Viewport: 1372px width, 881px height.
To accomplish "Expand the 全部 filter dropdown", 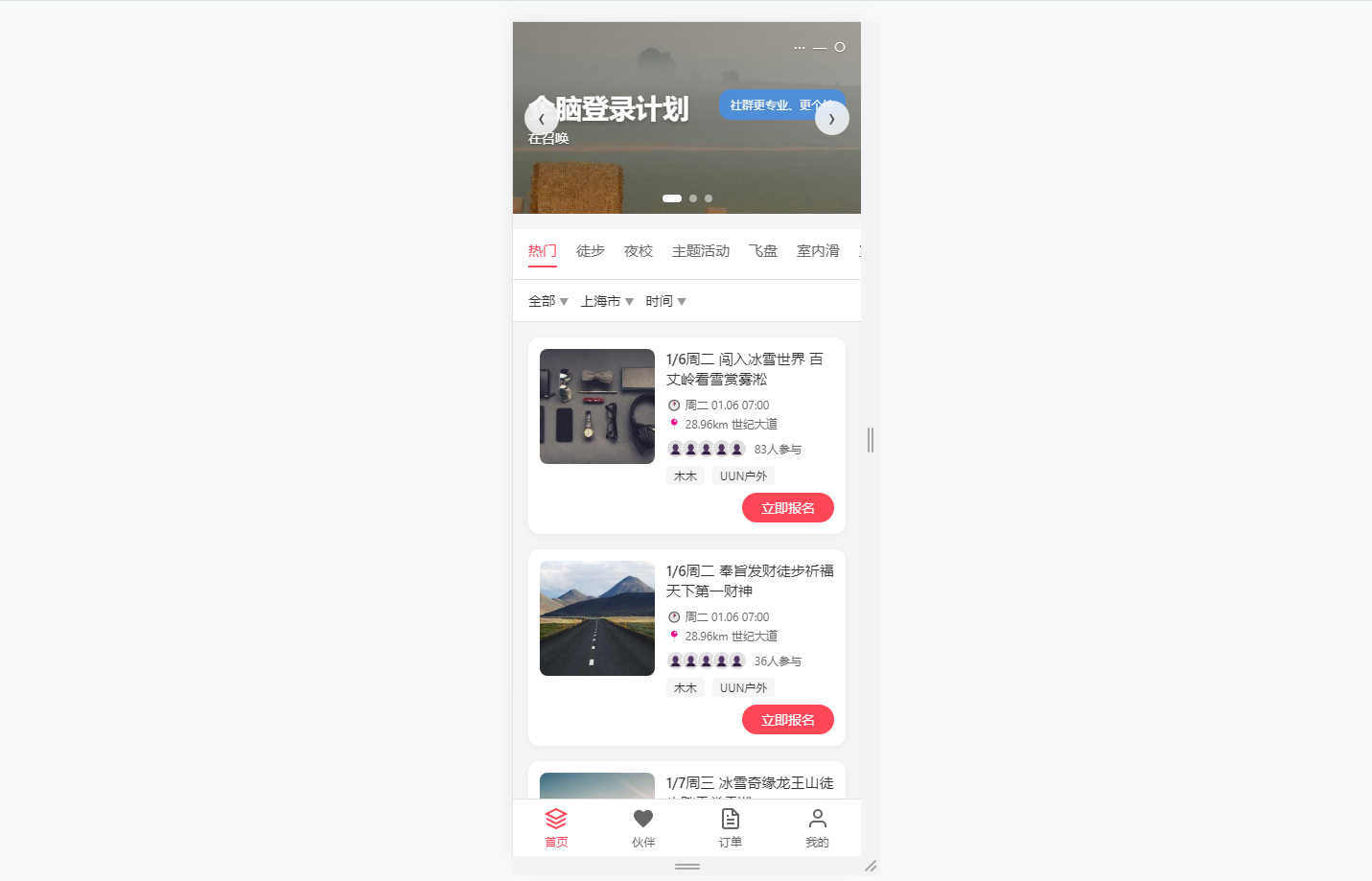I will pyautogui.click(x=547, y=301).
